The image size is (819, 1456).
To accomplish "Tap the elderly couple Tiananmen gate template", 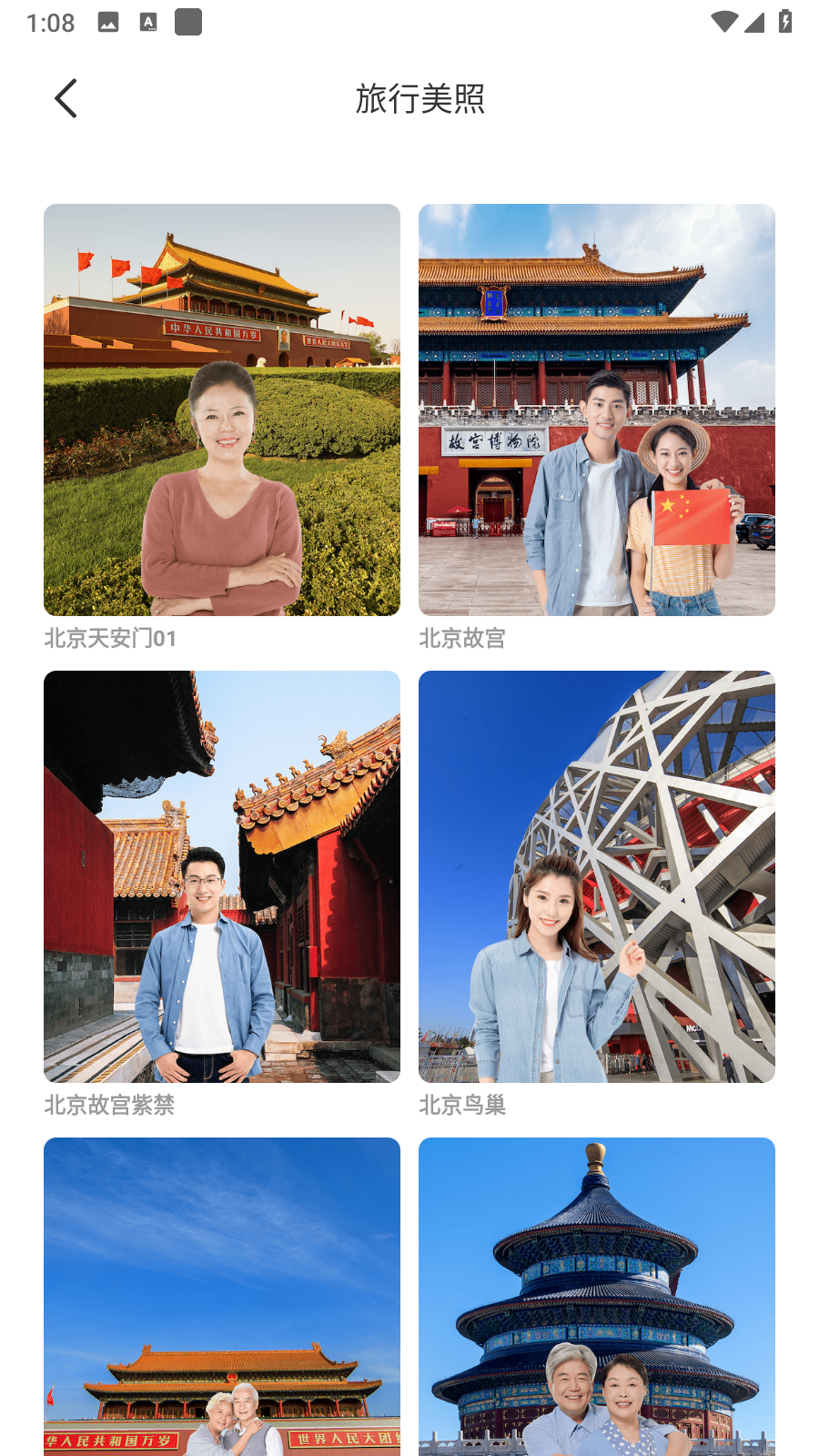I will pyautogui.click(x=222, y=1297).
